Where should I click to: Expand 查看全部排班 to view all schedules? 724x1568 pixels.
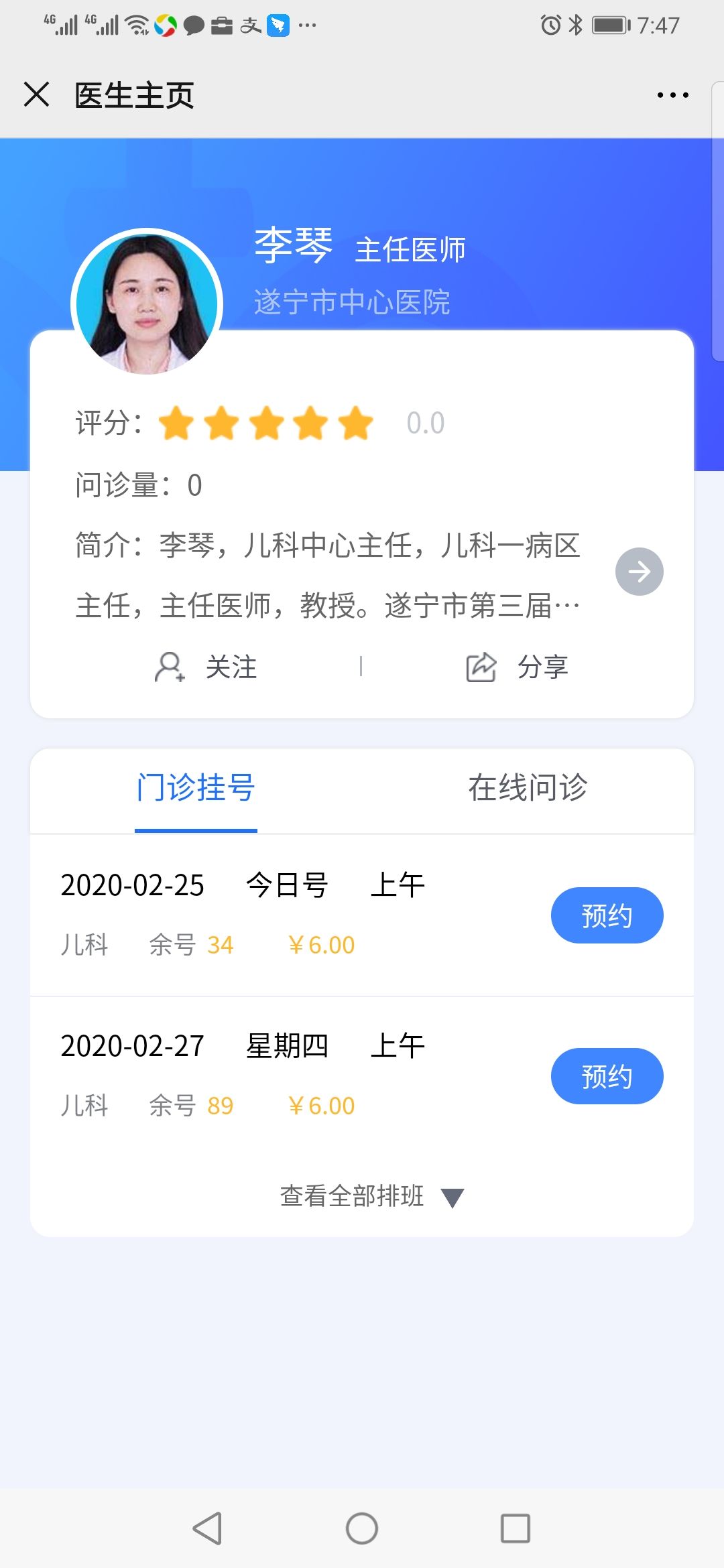click(x=371, y=1196)
